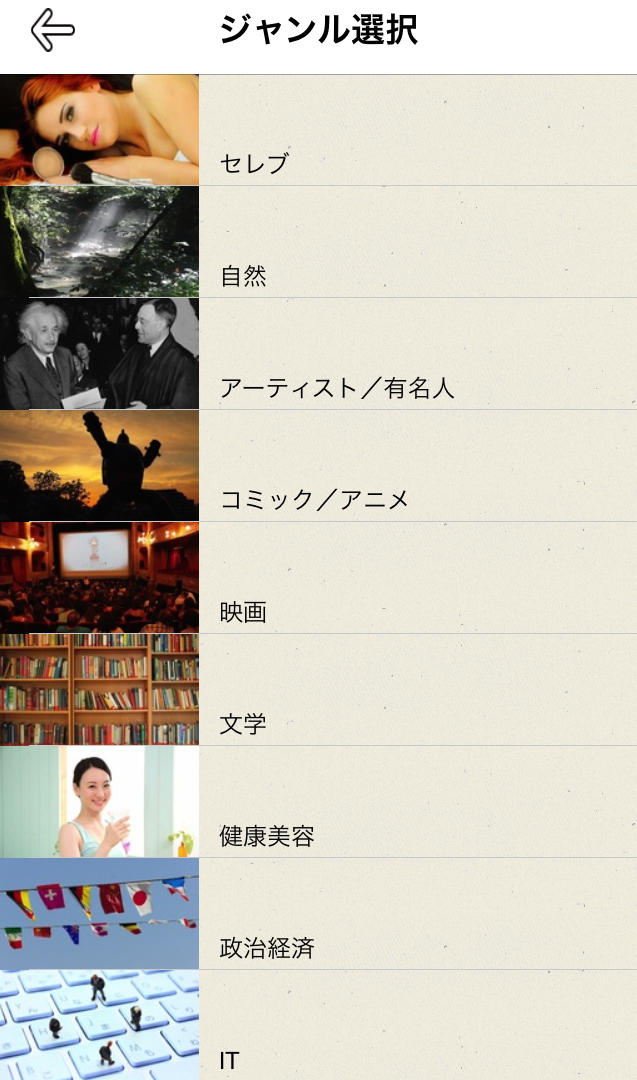Viewport: 637px width, 1080px height.
Task: Open the 政治経済 genre
Action: coord(318,915)
